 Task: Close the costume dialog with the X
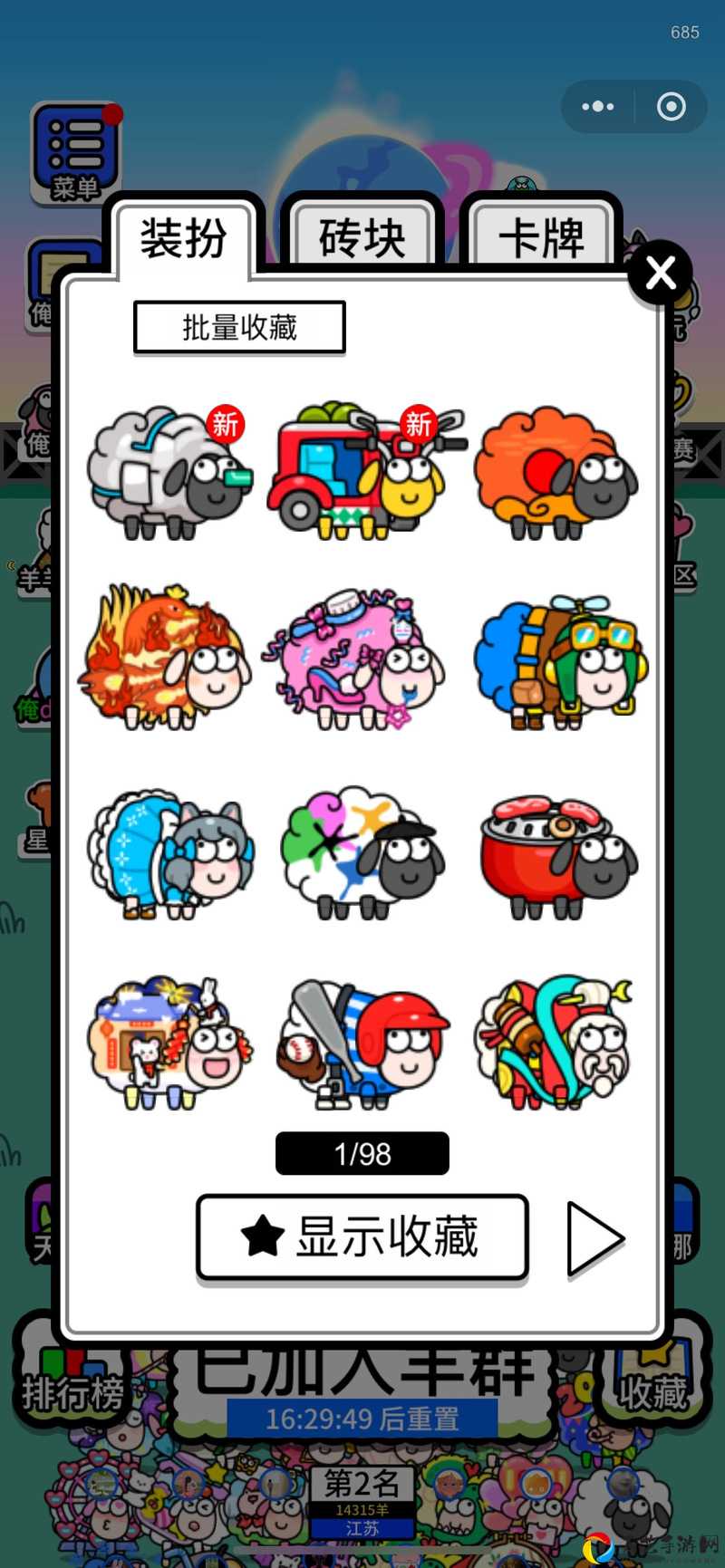tap(660, 272)
